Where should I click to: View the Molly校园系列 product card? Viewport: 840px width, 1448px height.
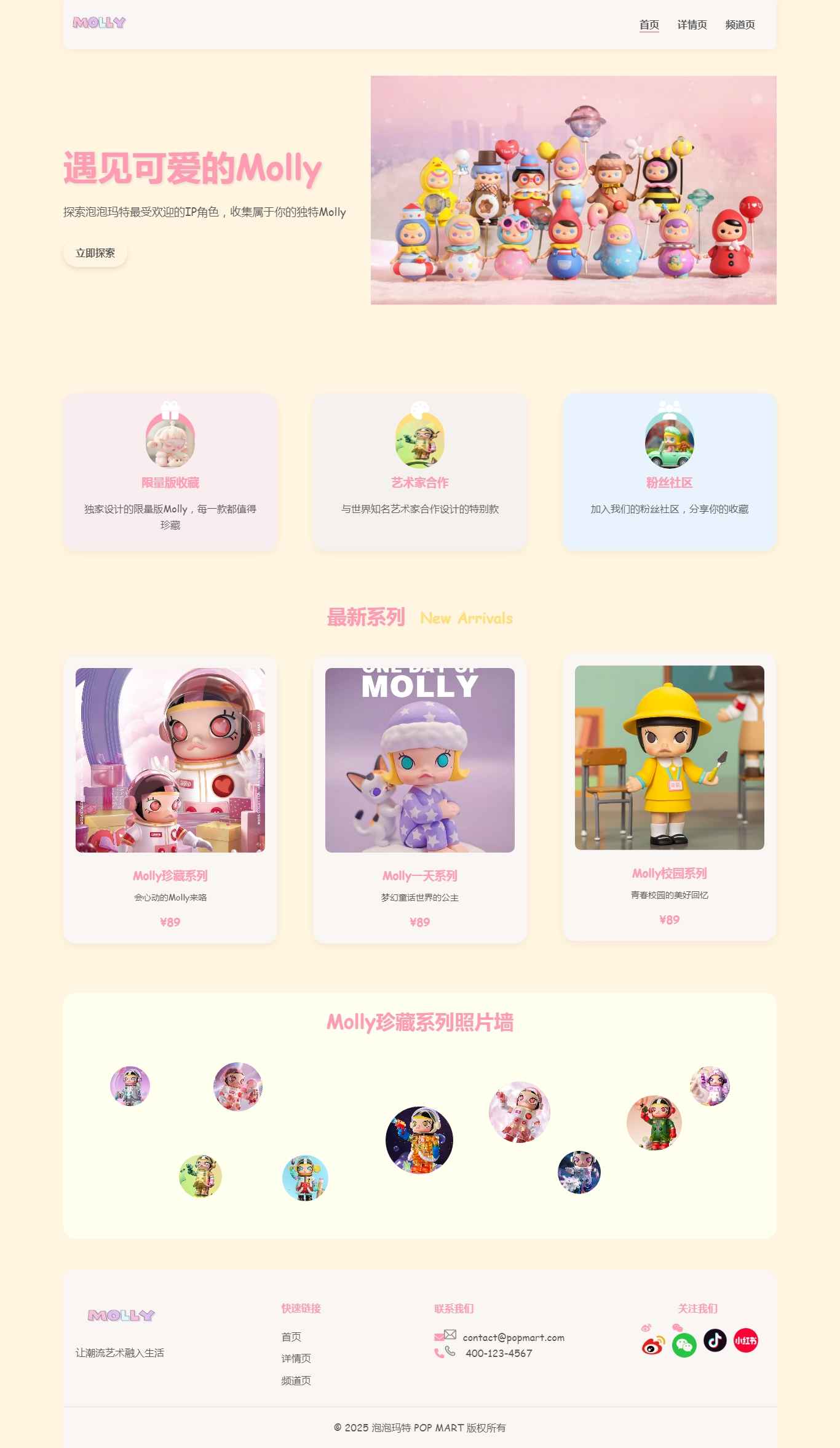pos(670,797)
